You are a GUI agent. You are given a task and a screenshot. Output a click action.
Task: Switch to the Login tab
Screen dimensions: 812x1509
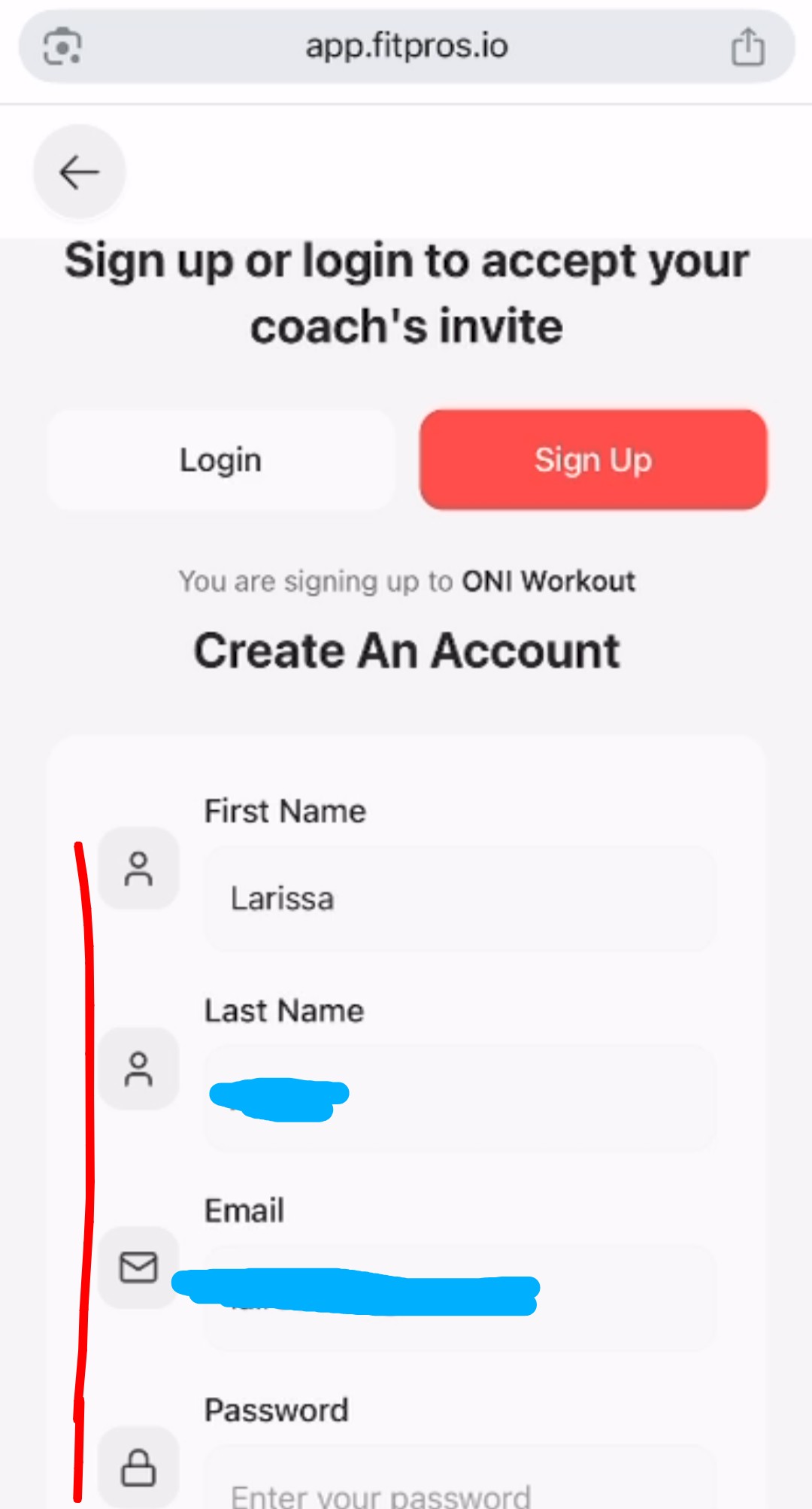tap(221, 460)
